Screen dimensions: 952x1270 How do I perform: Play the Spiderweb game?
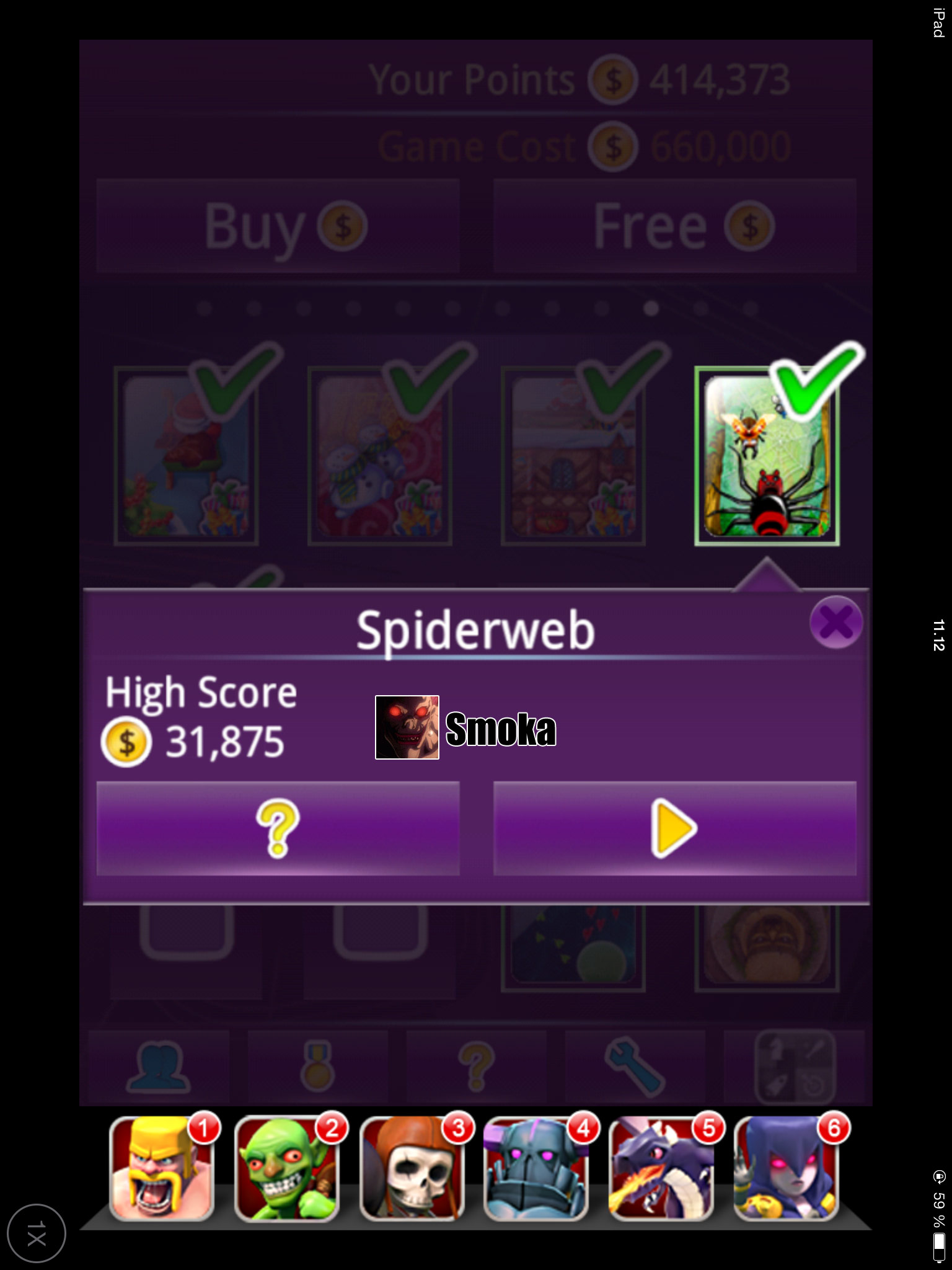(x=674, y=828)
